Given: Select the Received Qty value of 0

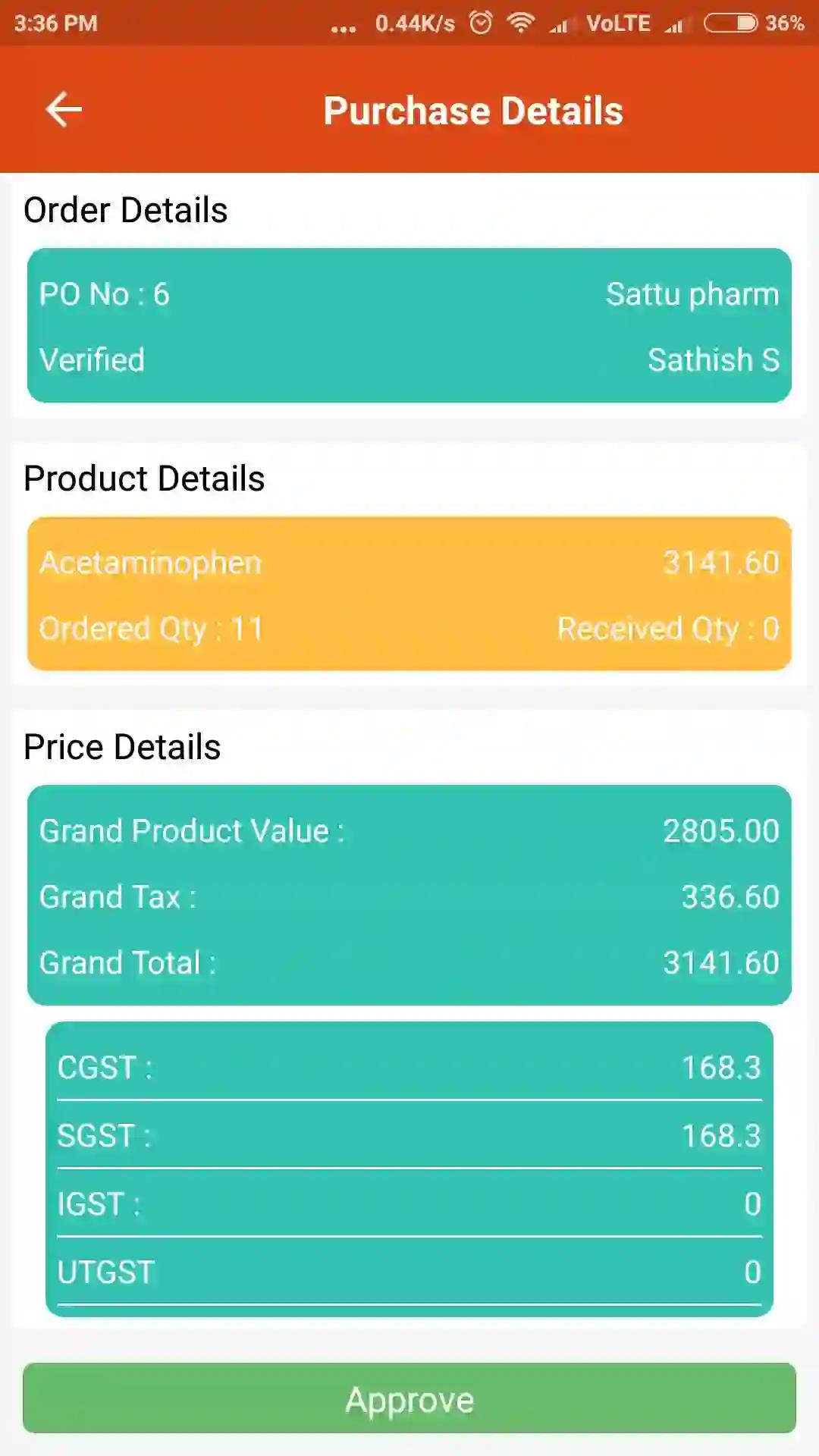Looking at the screenshot, I should coord(667,629).
